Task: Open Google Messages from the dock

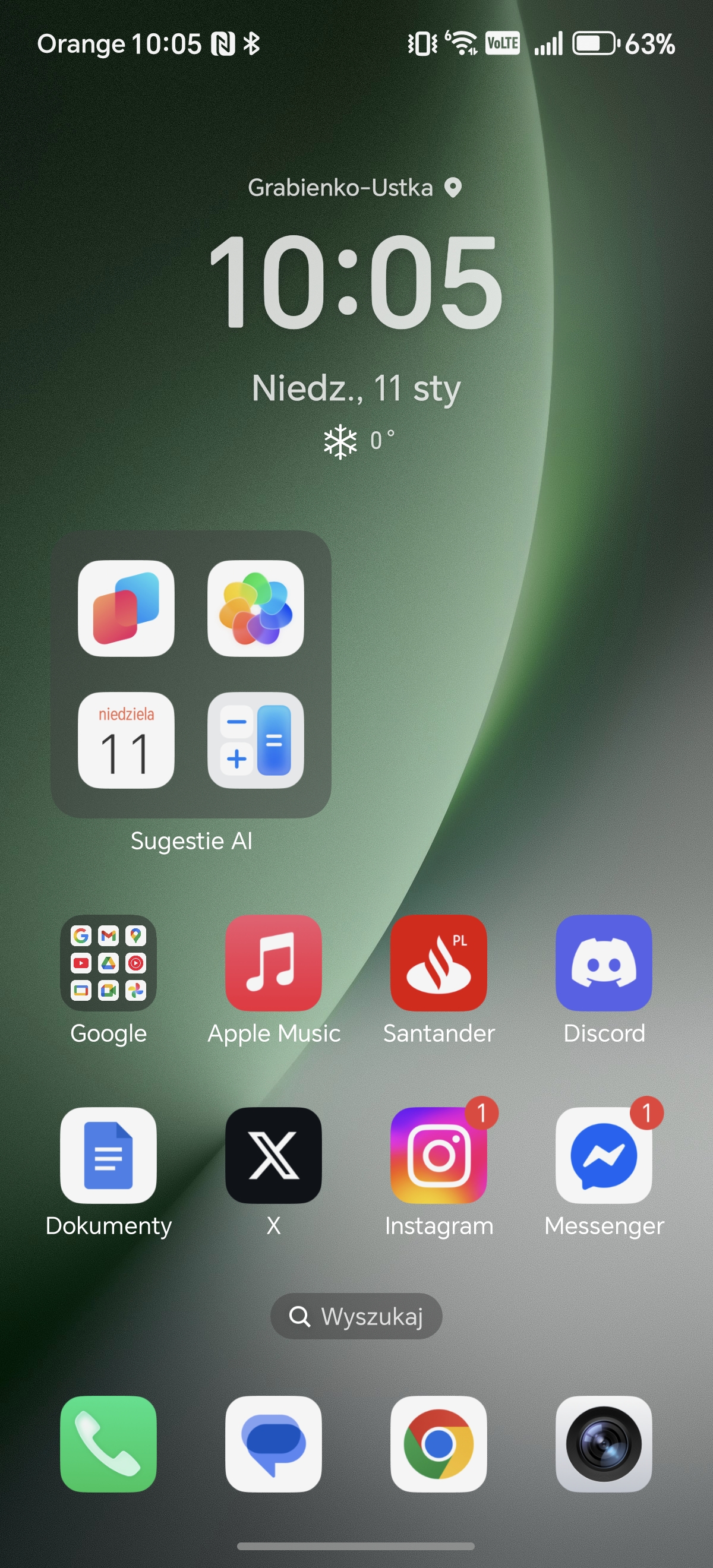Action: point(273,1443)
